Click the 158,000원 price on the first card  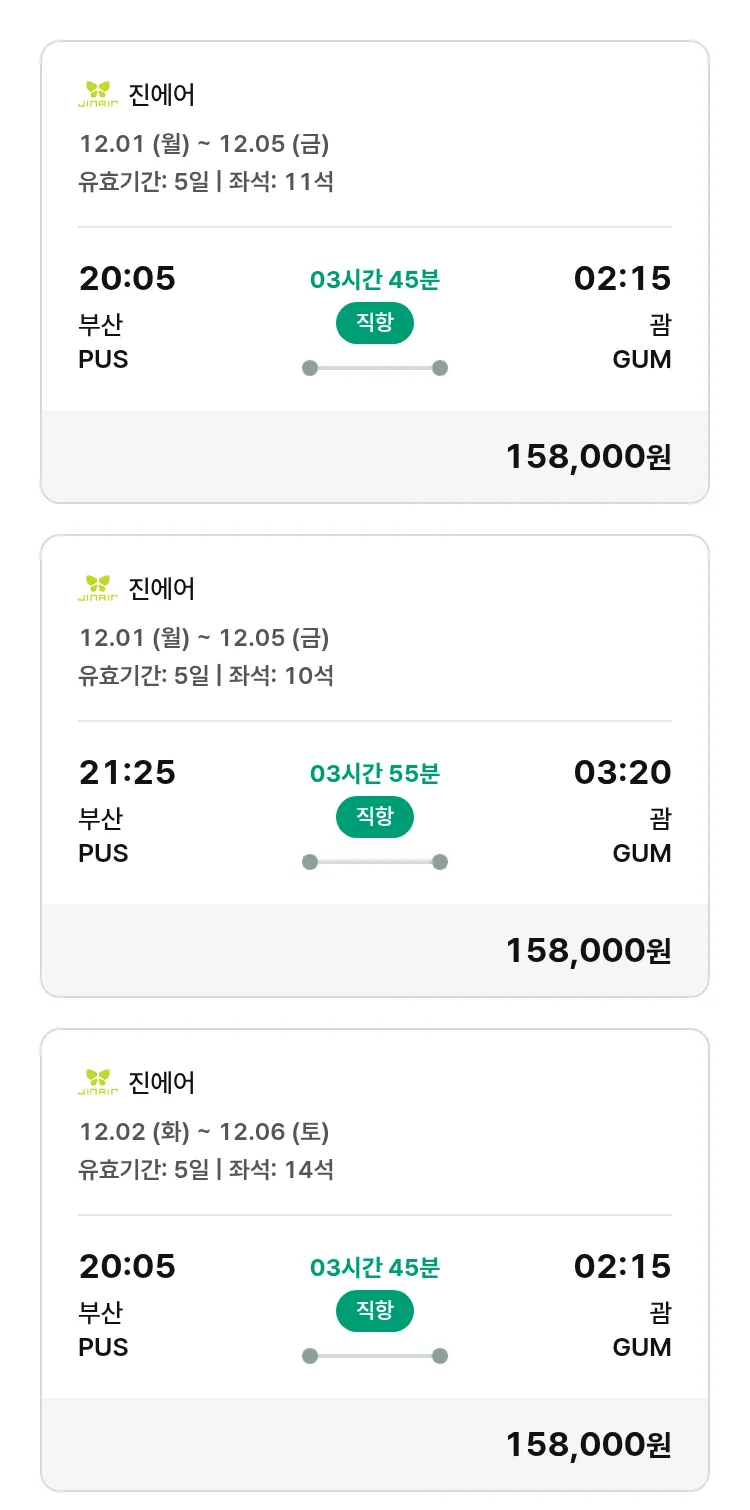point(588,456)
